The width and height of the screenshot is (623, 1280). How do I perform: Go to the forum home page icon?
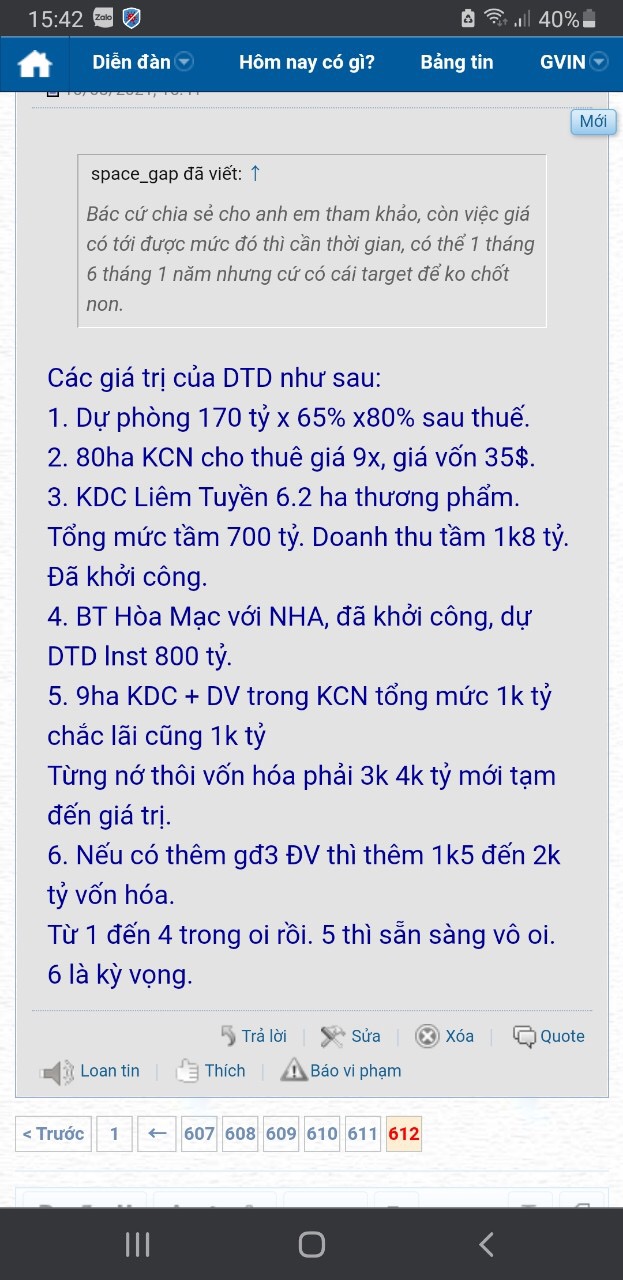tap(35, 64)
